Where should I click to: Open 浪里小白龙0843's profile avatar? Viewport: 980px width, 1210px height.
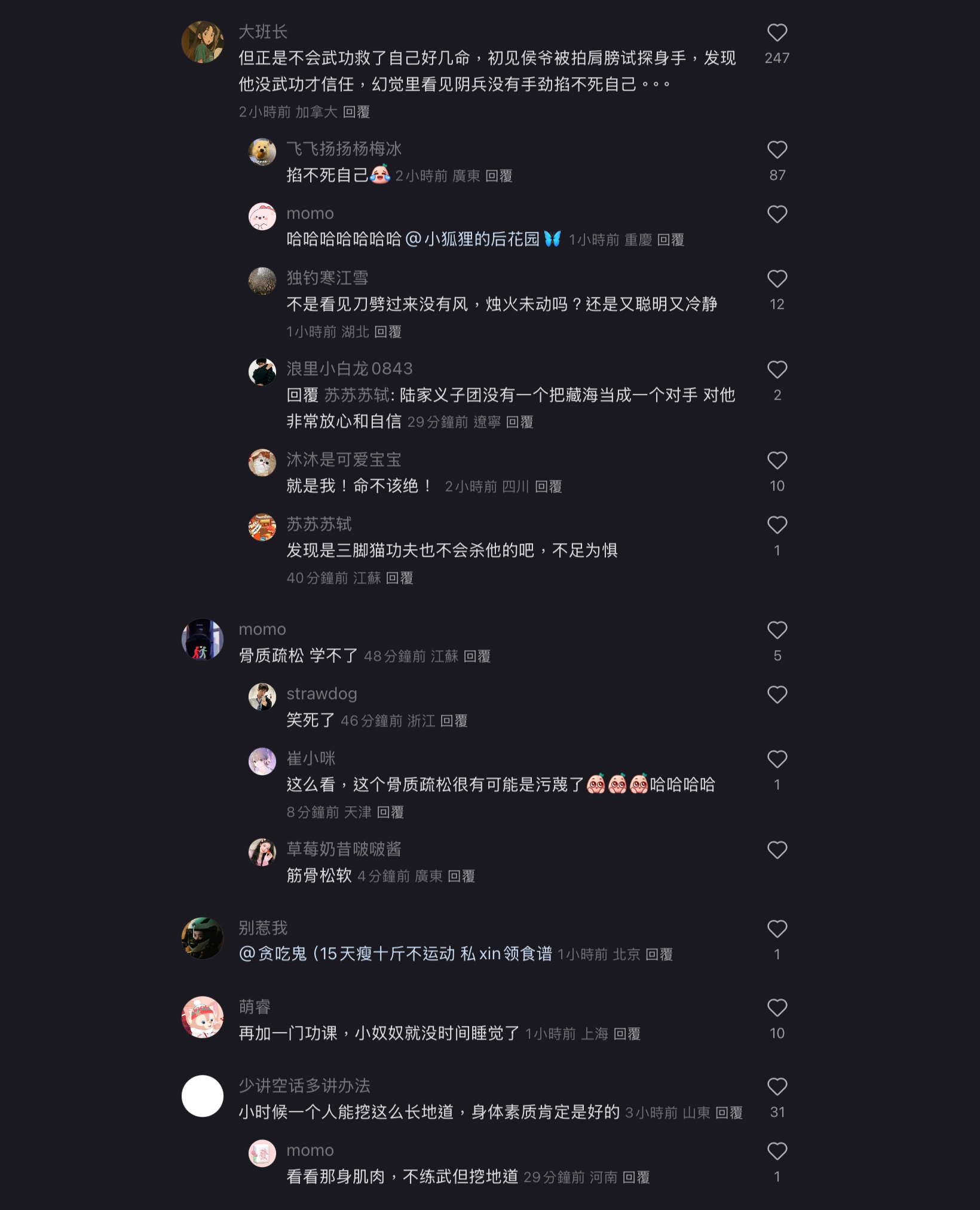(262, 372)
